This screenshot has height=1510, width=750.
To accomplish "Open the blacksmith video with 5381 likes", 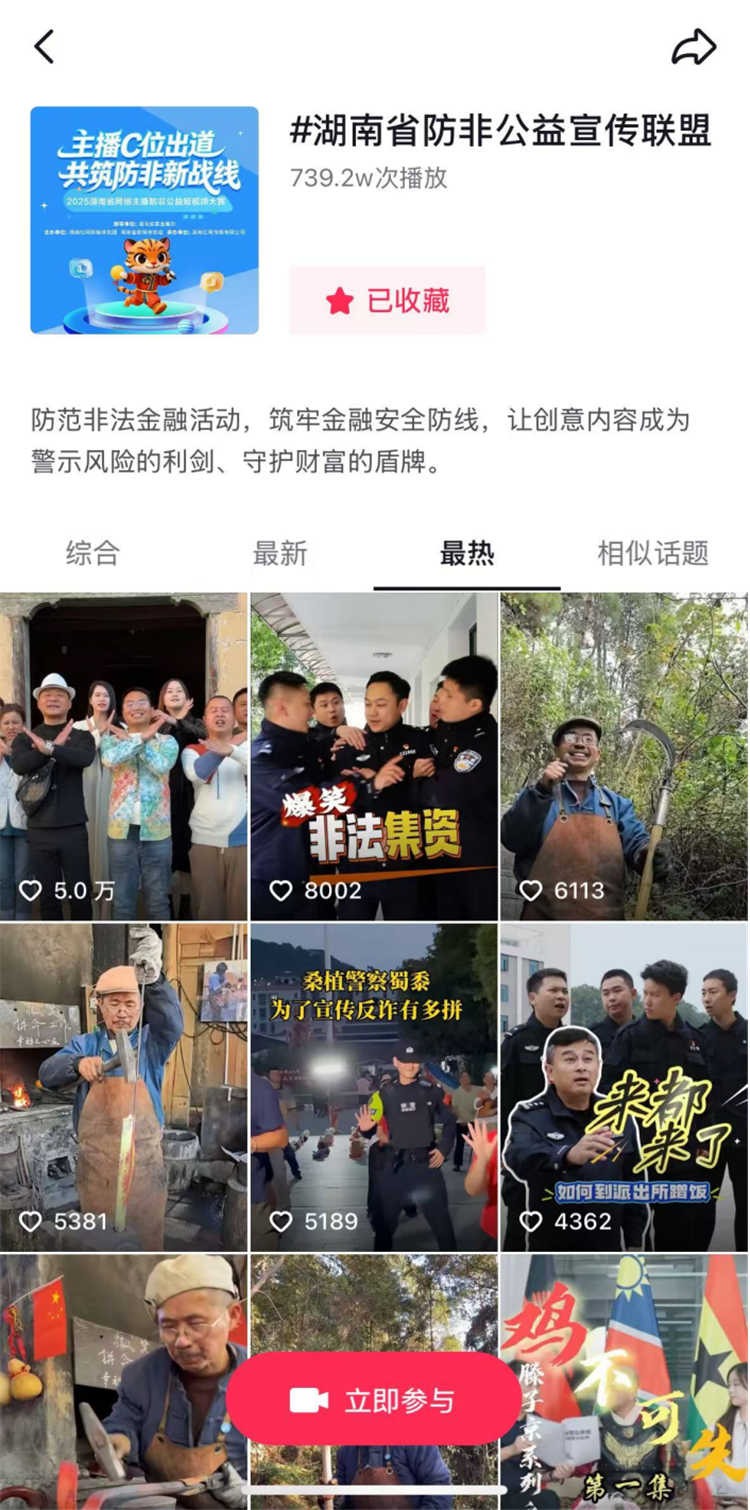I will 124,1086.
